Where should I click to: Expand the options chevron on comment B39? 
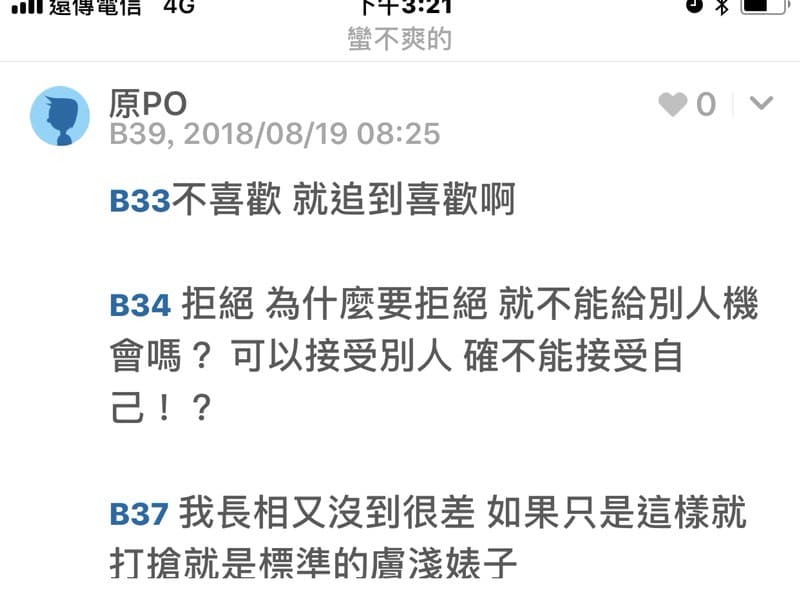point(761,103)
